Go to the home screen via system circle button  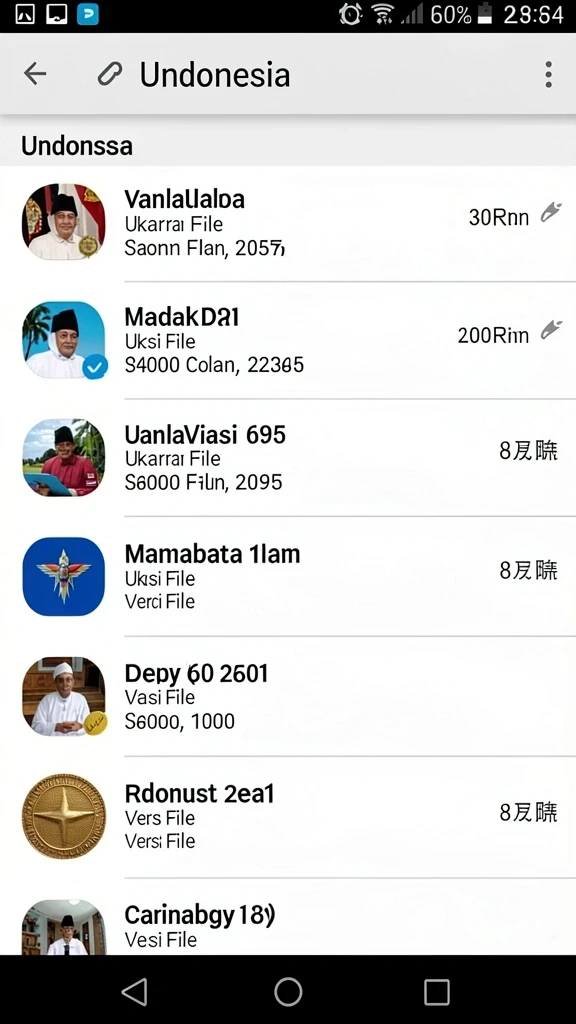click(288, 992)
